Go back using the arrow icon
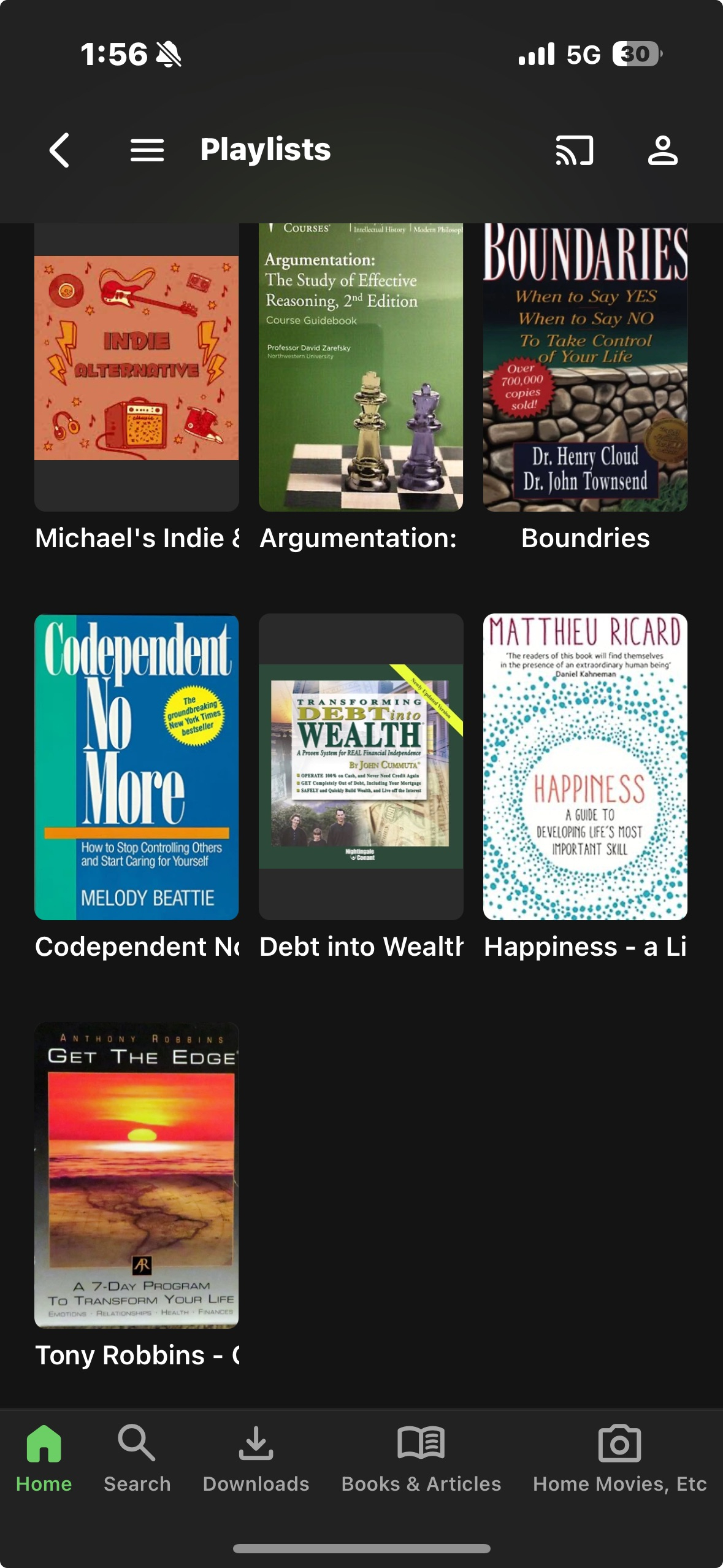Viewport: 723px width, 1568px height. coord(59,150)
